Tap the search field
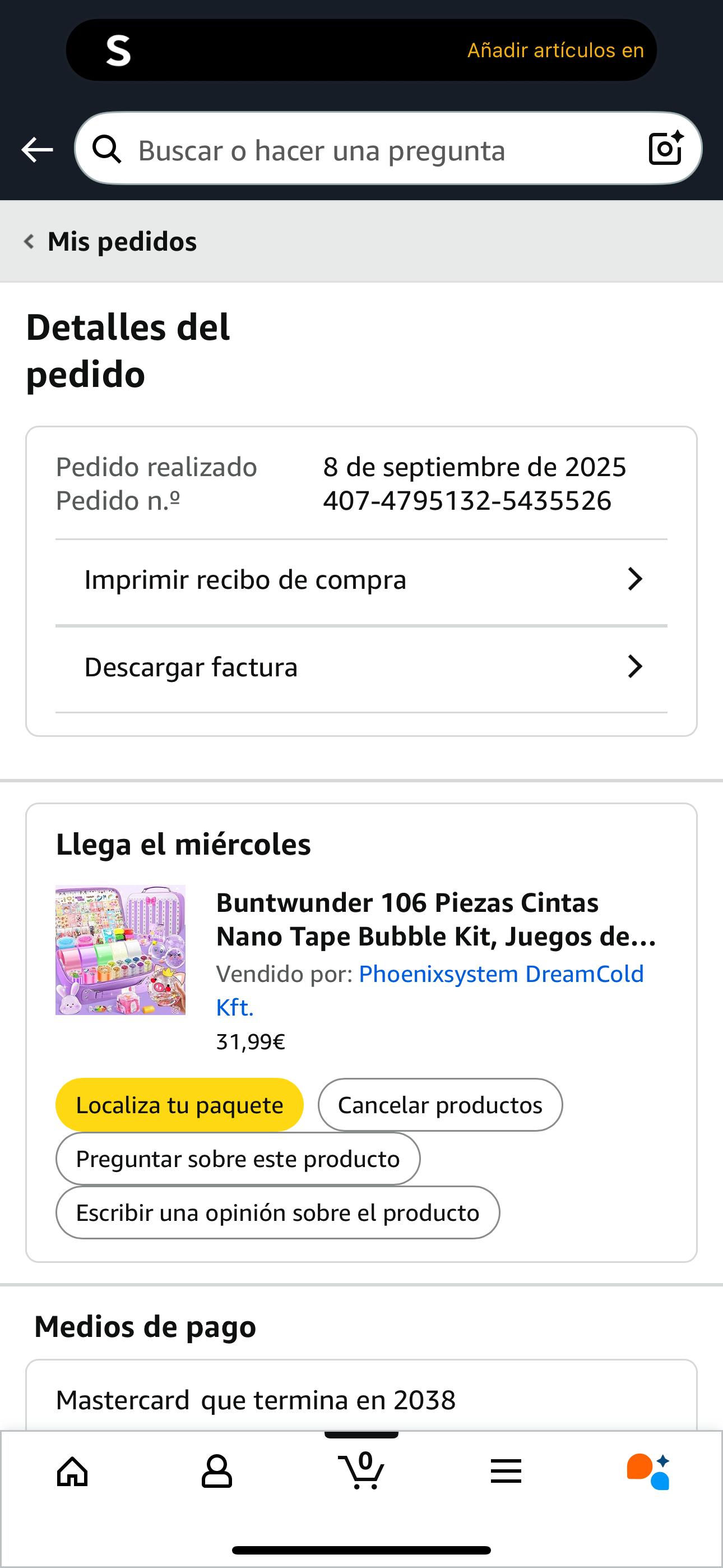The width and height of the screenshot is (723, 1568). 365,150
